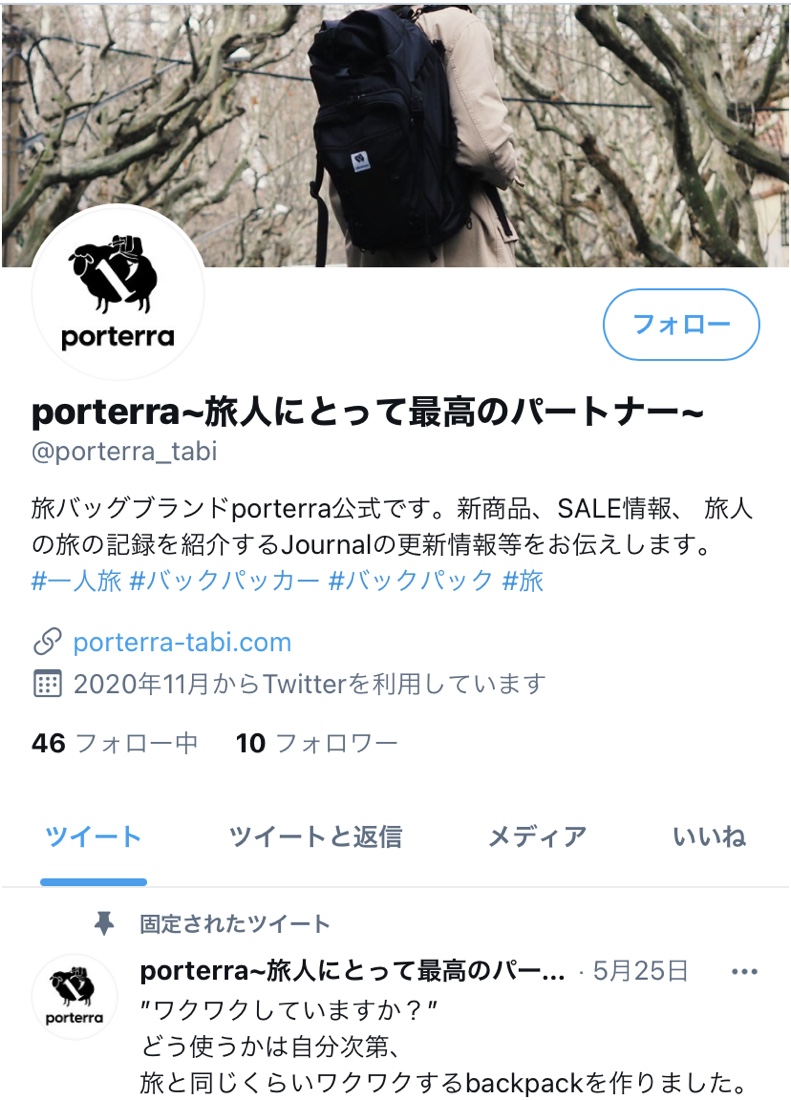791x1100 pixels.
Task: Open the #バックパッカー hashtag
Action: (x=224, y=580)
